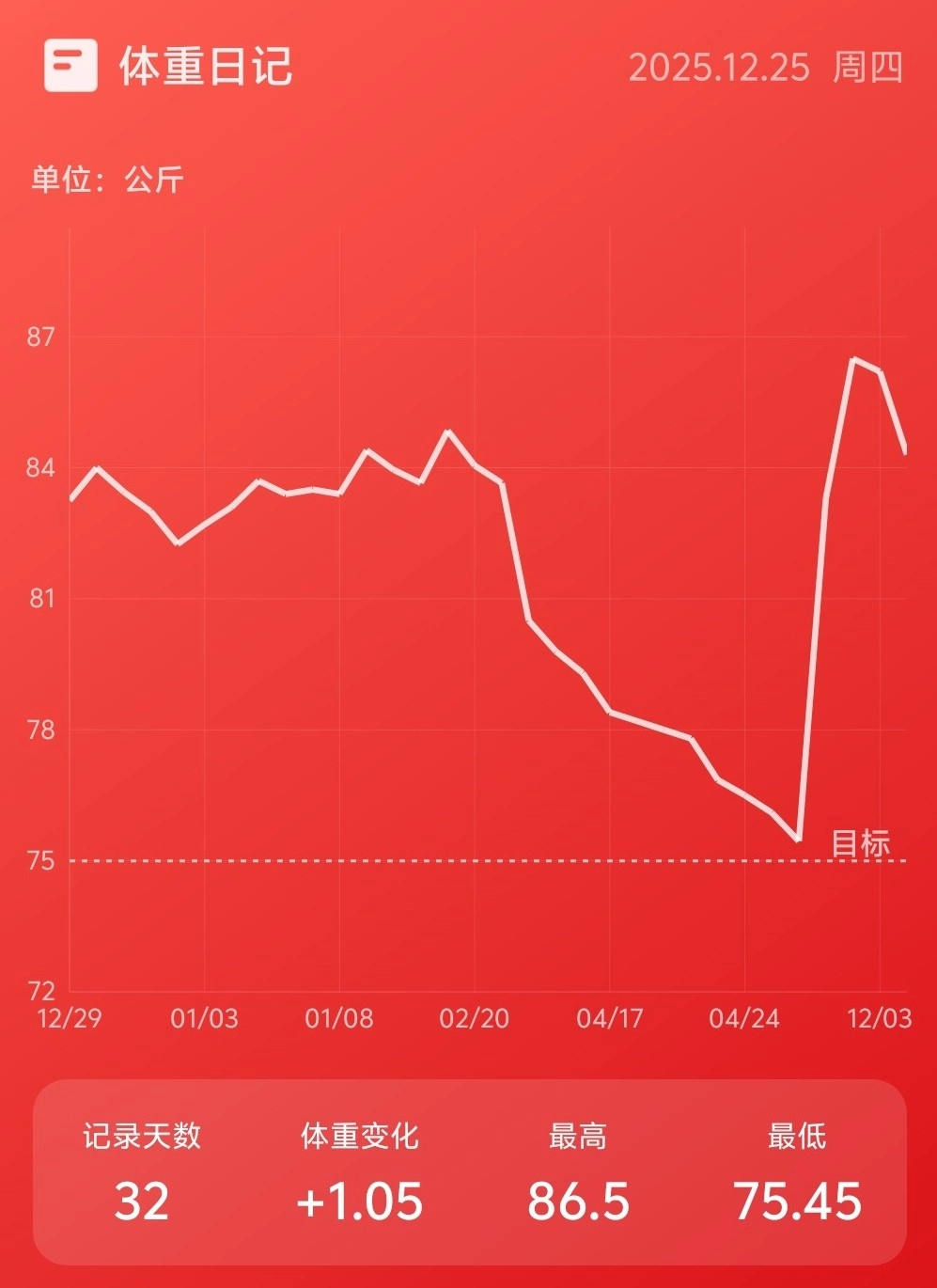Viewport: 937px width, 1288px height.
Task: Tap the peak data point near 86.5
Action: [x=854, y=358]
